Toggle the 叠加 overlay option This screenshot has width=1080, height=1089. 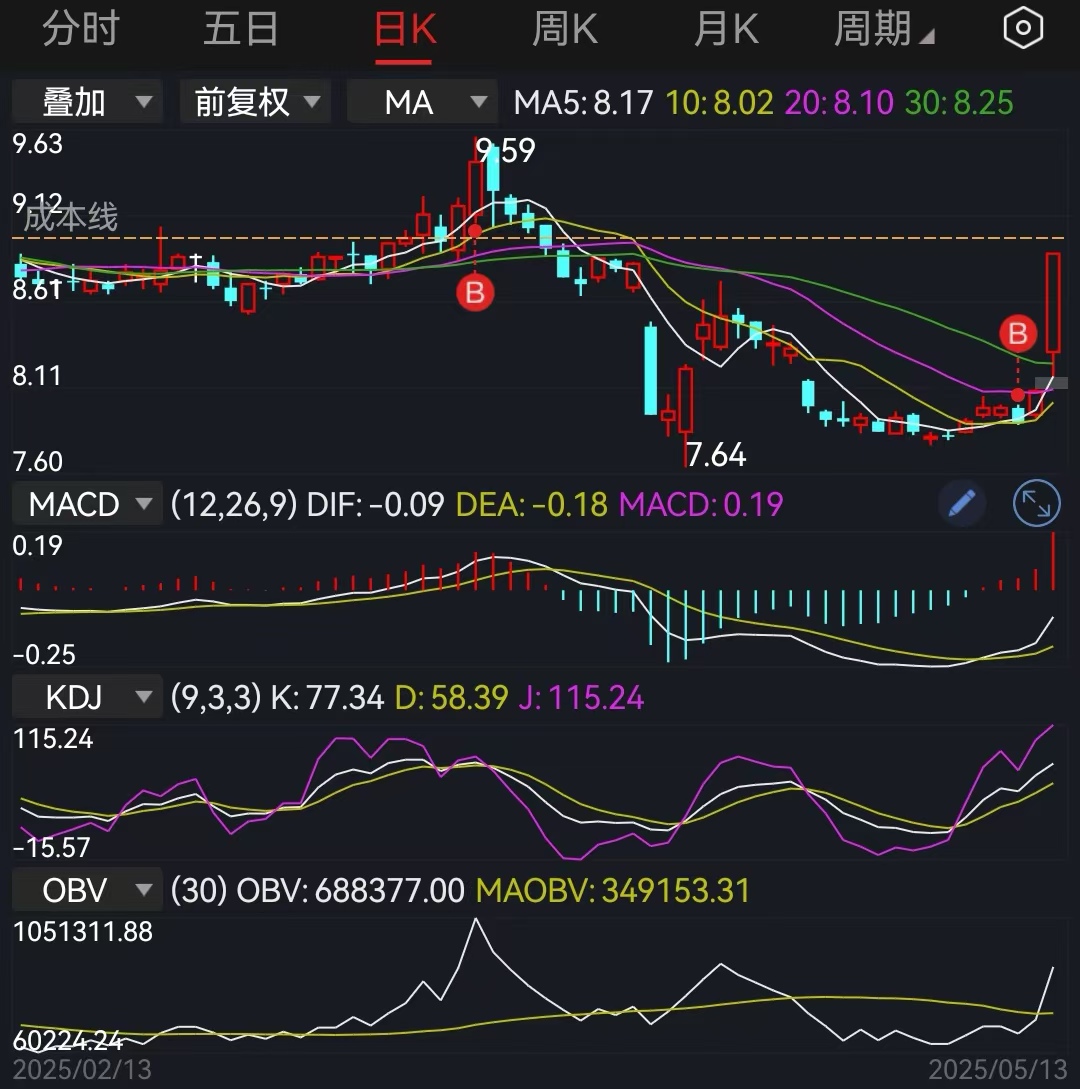point(87,102)
